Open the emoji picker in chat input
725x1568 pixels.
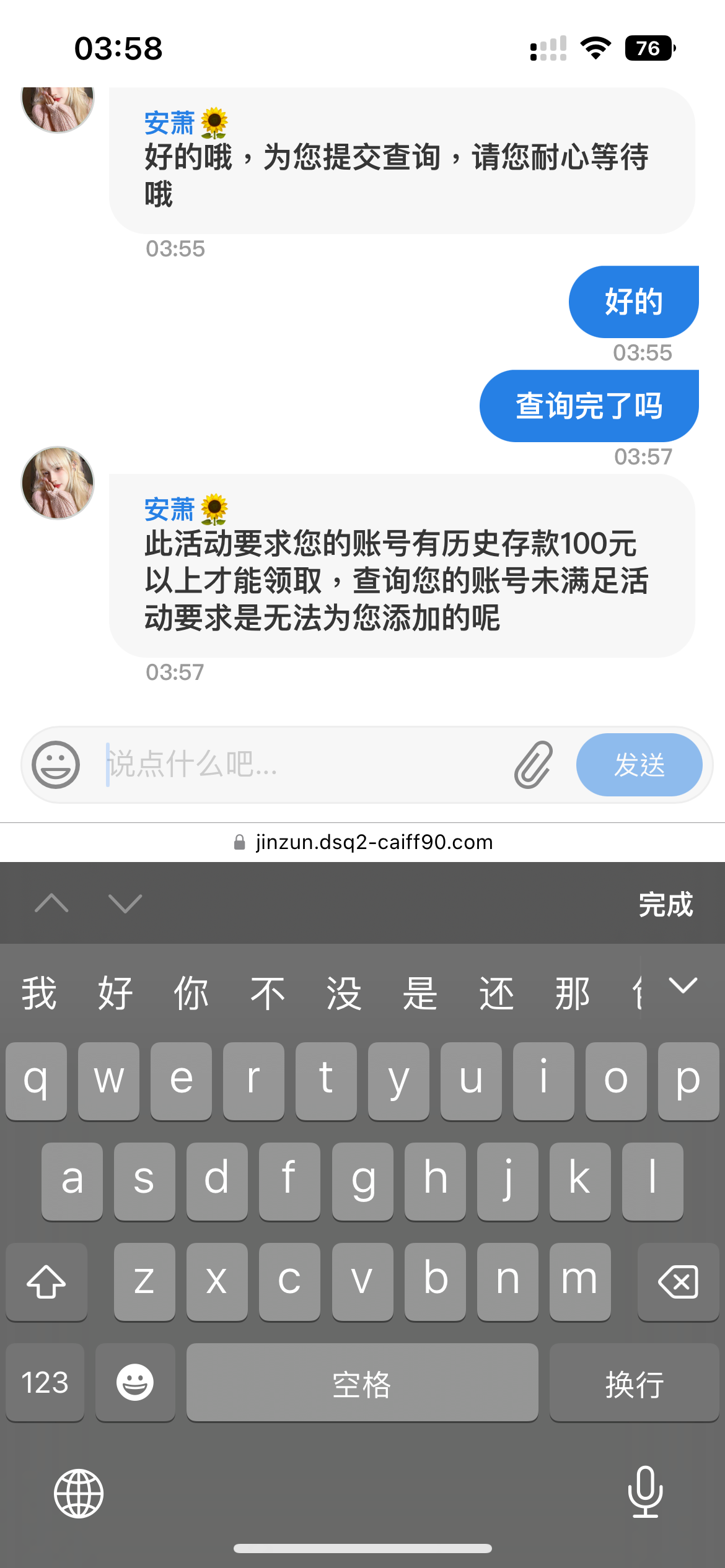56,765
